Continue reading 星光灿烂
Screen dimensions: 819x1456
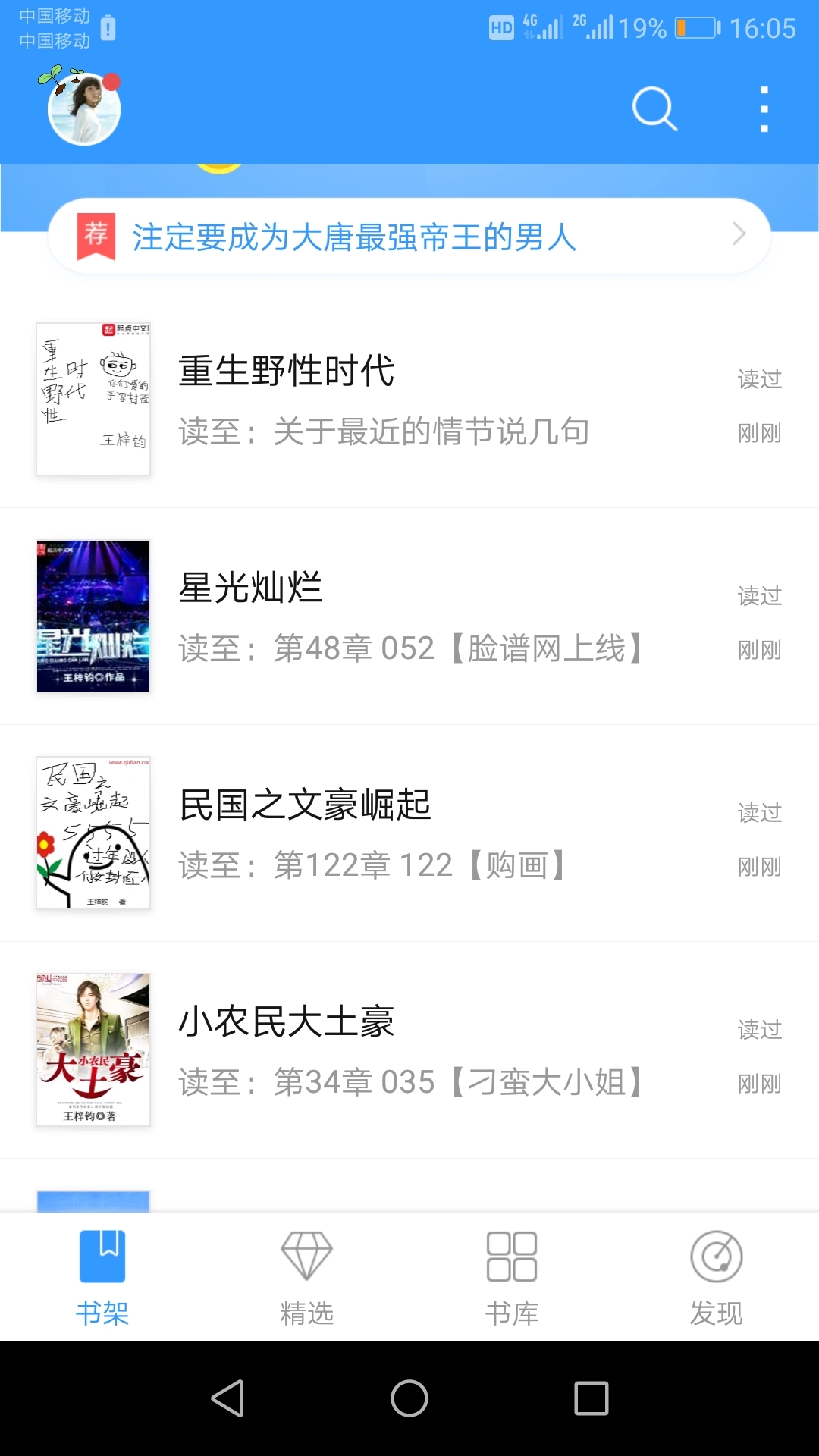click(x=409, y=617)
